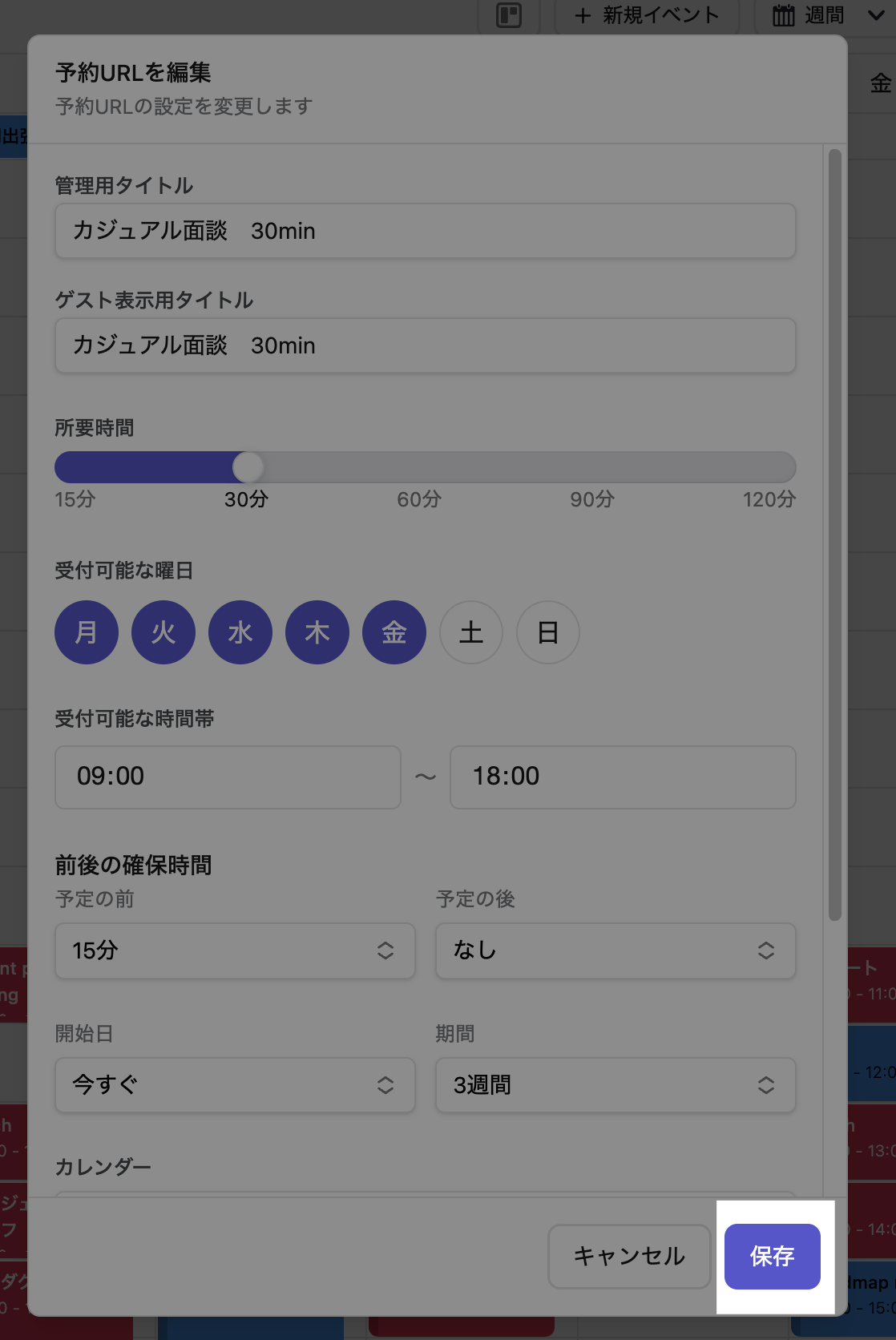Toggle 木 weekday off
Screen dimensions: 896x1340
point(317,632)
